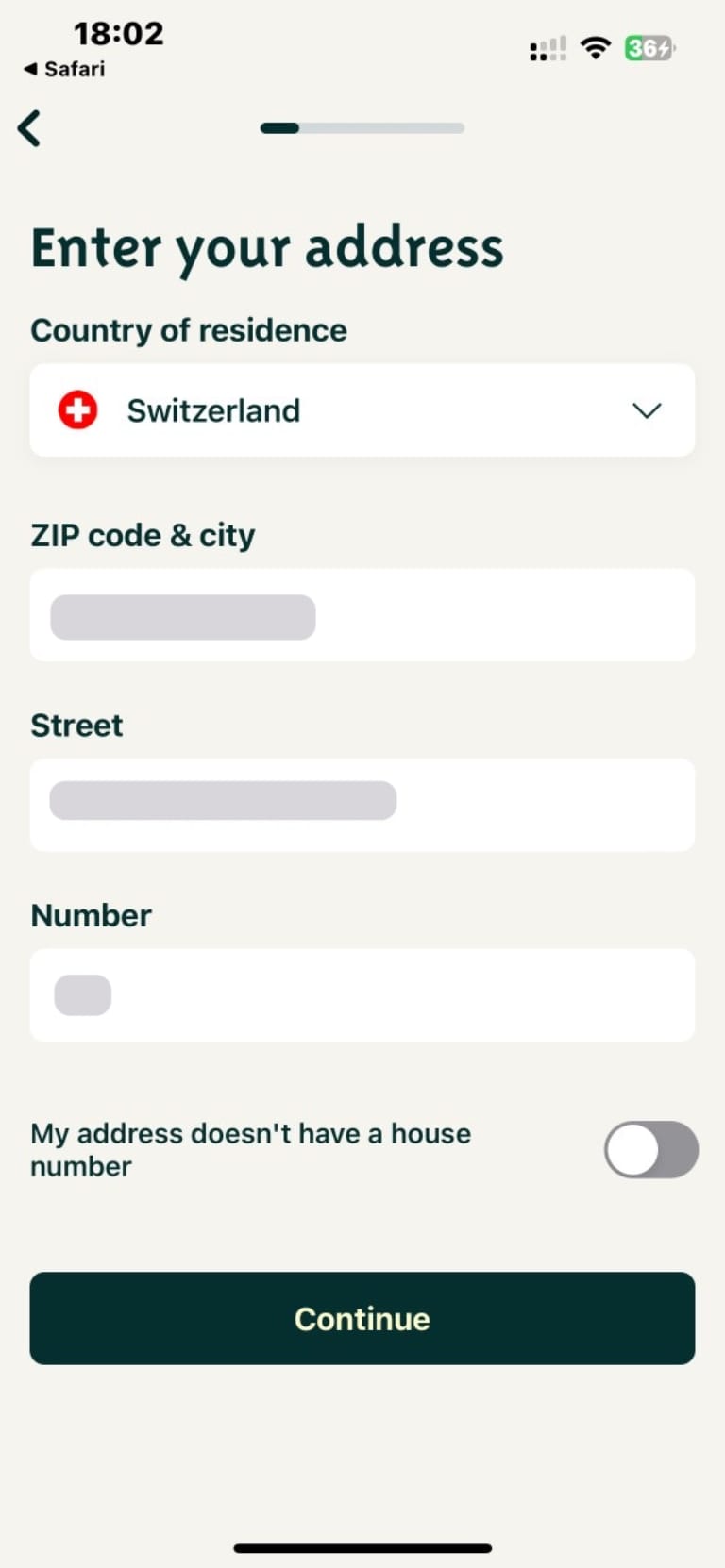Enable the no house number switch
The height and width of the screenshot is (1568, 725).
click(650, 1149)
